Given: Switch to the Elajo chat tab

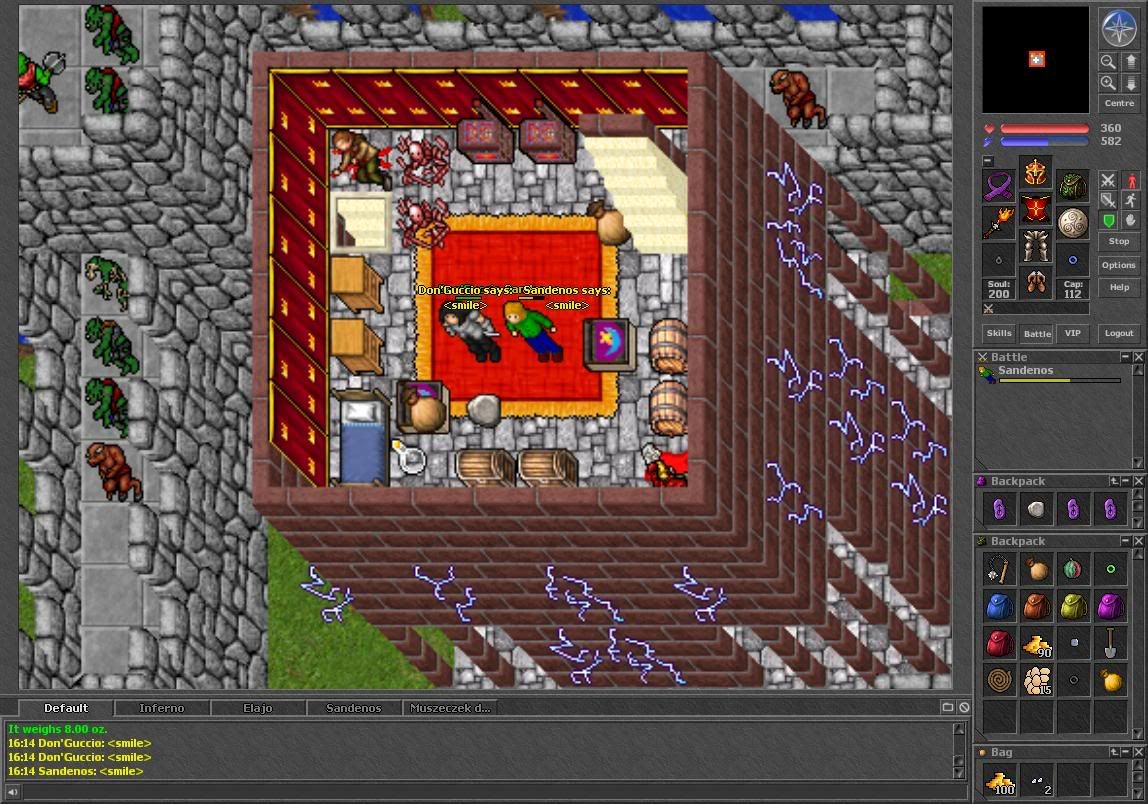Looking at the screenshot, I should pyautogui.click(x=257, y=708).
